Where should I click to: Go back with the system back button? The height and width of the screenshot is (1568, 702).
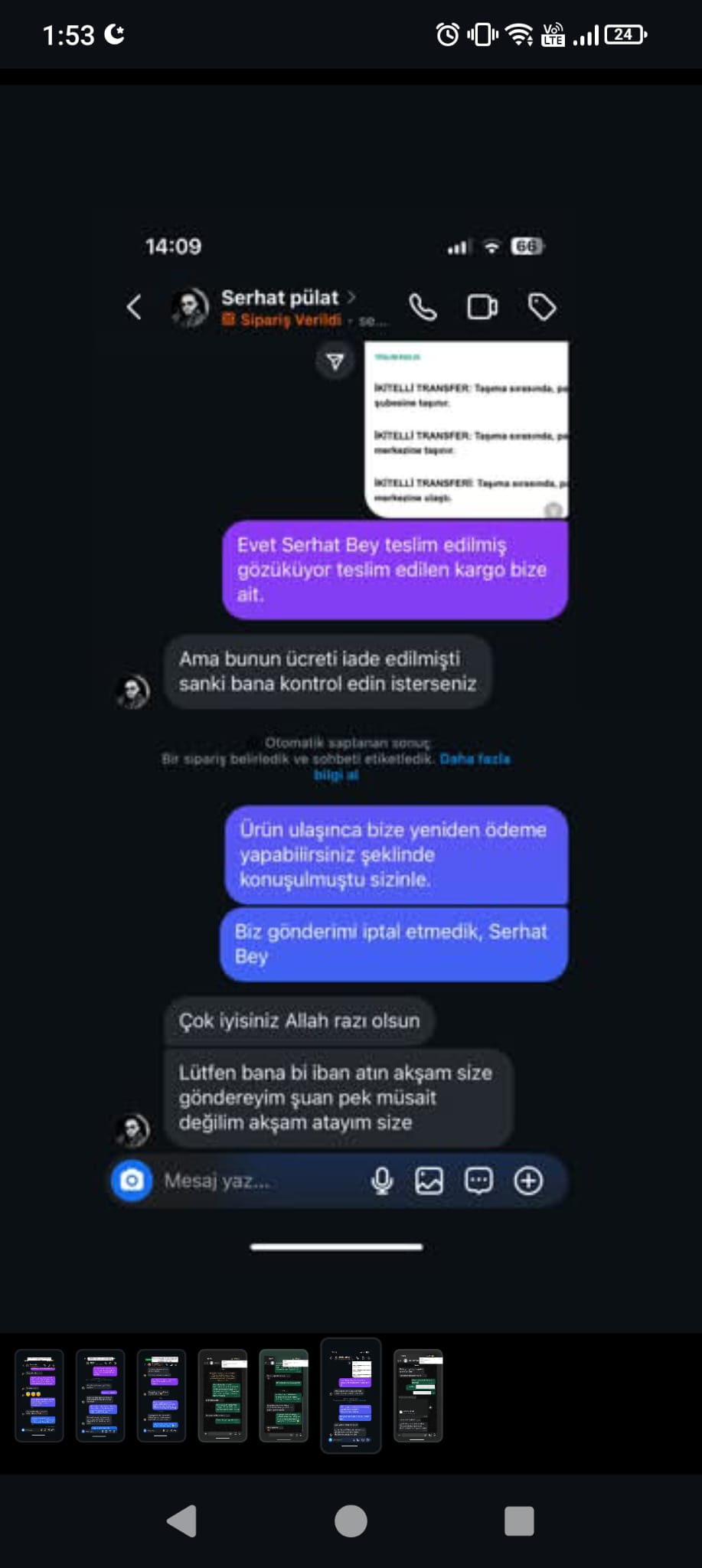coord(182,1521)
